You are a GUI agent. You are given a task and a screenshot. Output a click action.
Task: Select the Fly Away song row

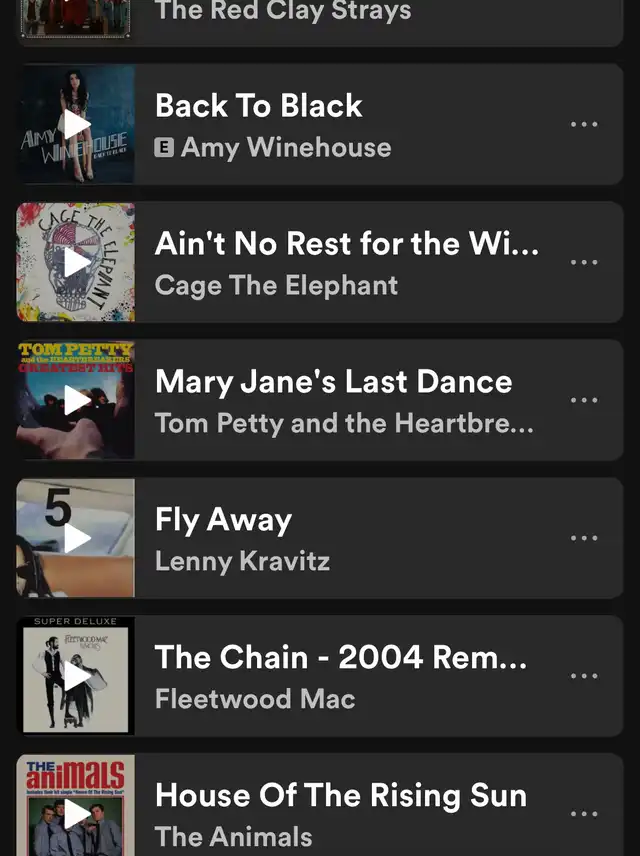(x=340, y=538)
